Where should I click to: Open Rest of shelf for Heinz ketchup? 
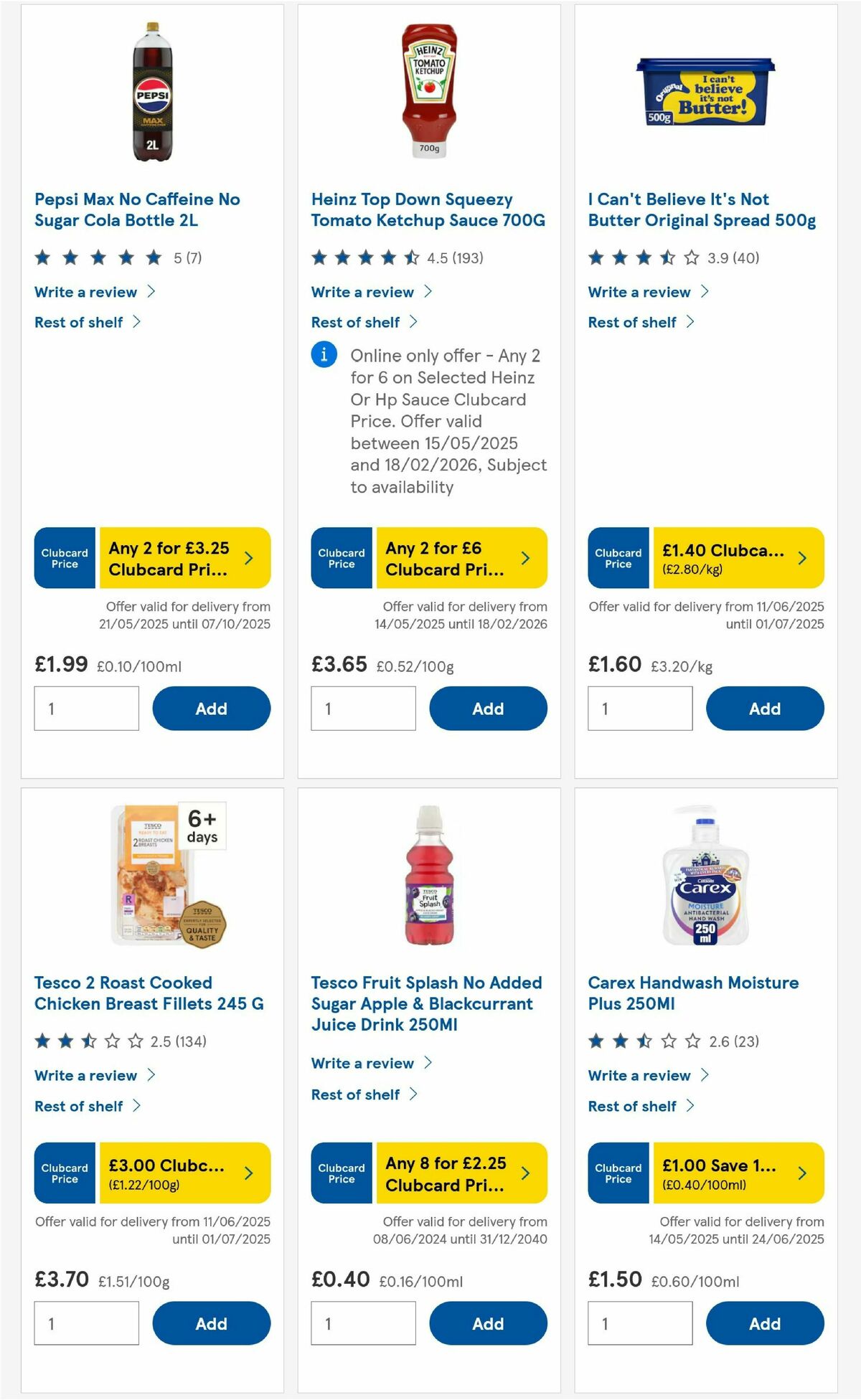pyautogui.click(x=355, y=322)
